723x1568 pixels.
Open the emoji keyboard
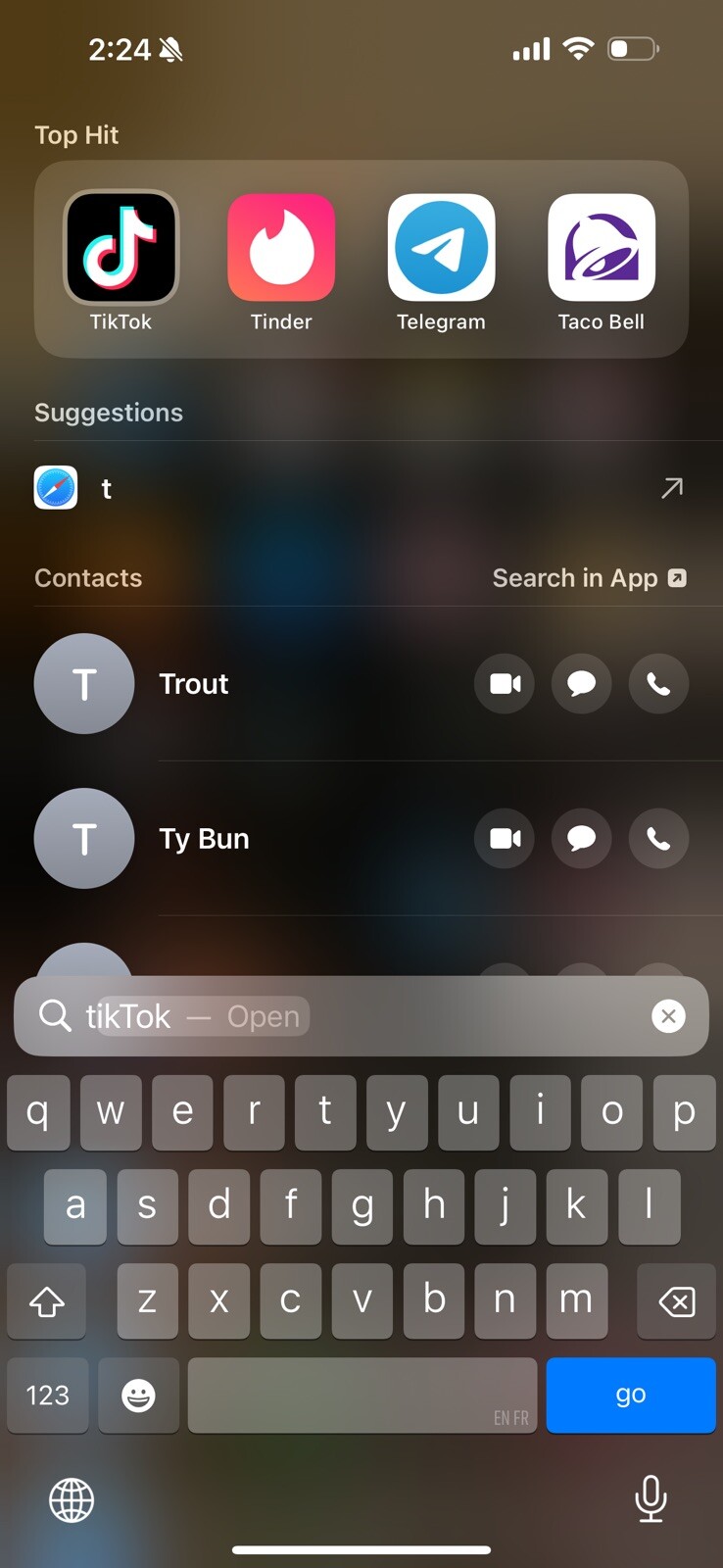pos(138,1395)
